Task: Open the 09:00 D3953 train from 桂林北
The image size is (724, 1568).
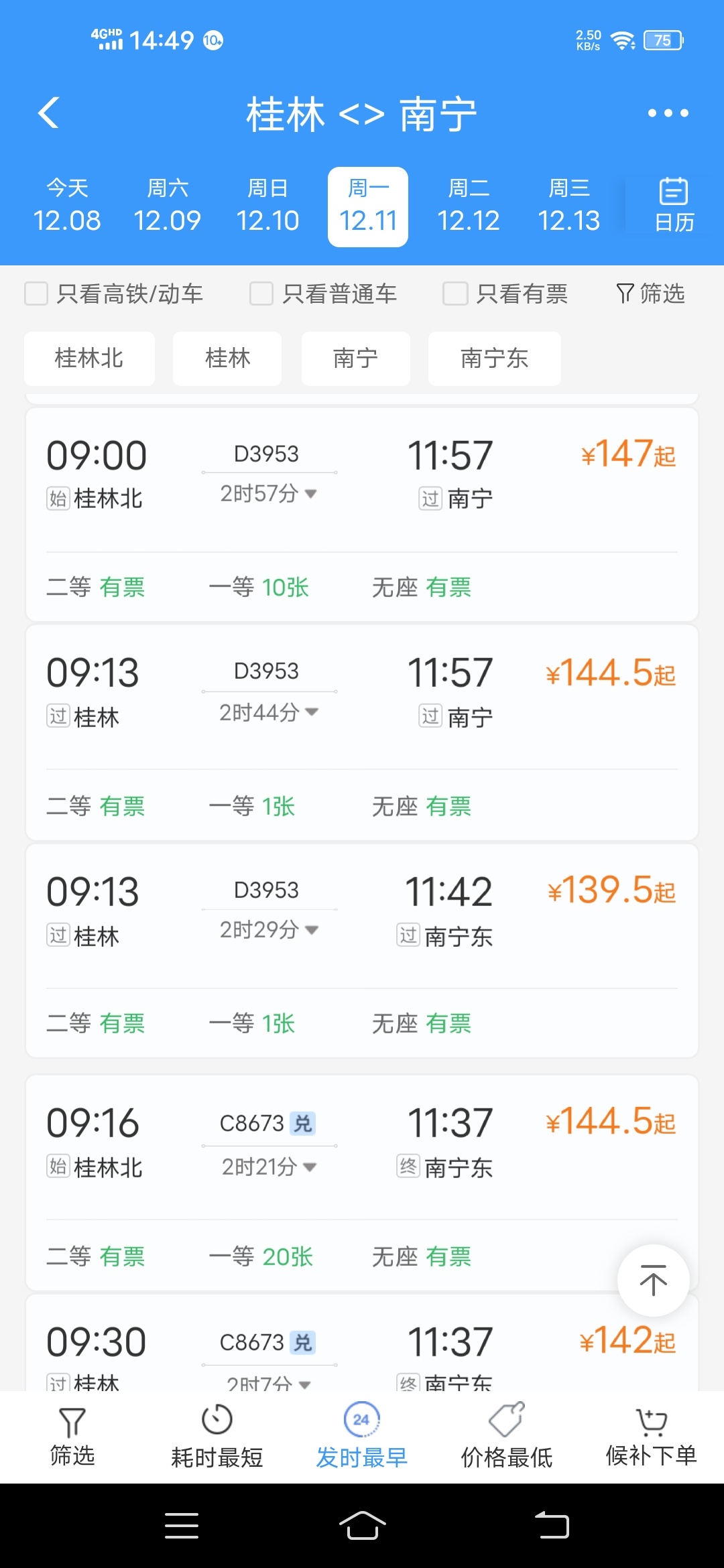Action: 362,514
